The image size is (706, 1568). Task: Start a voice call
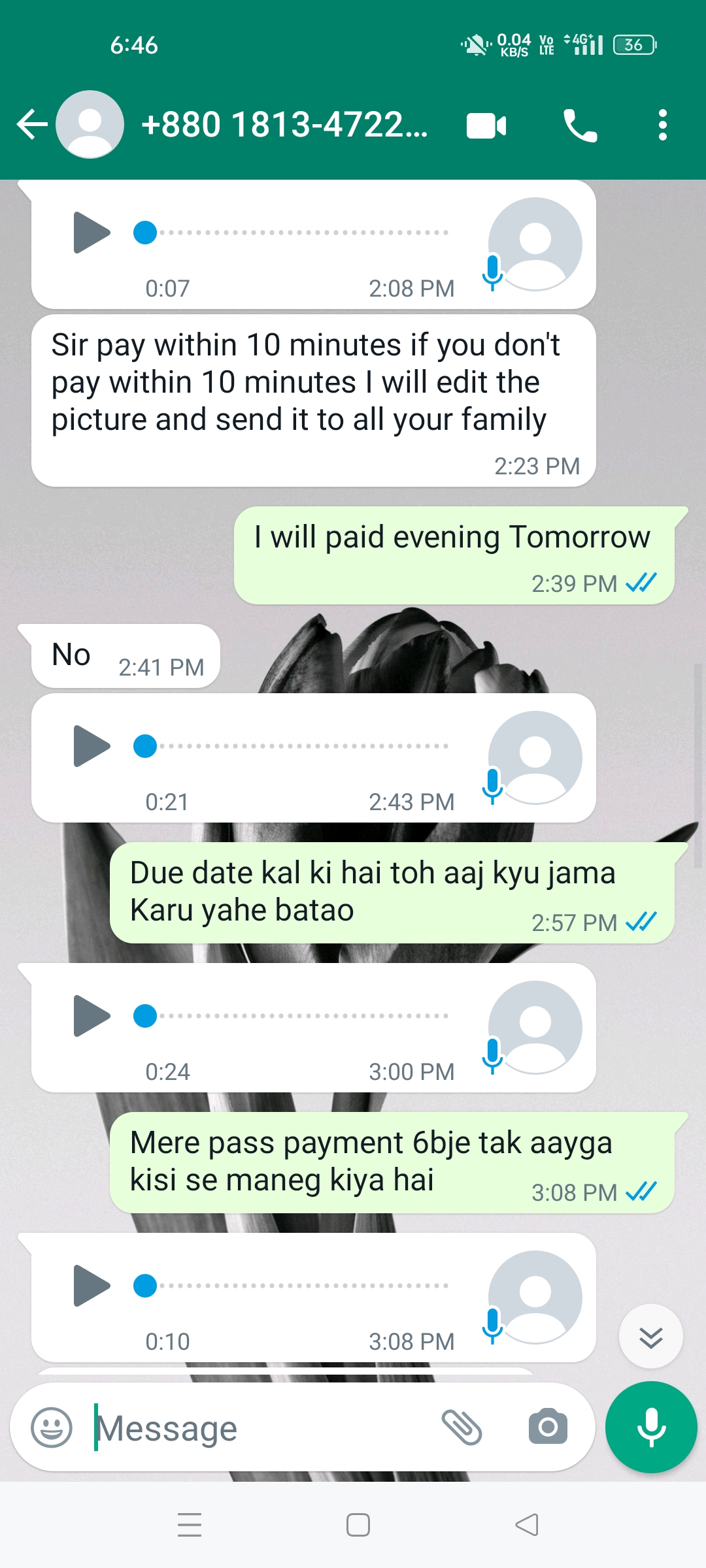[x=580, y=125]
